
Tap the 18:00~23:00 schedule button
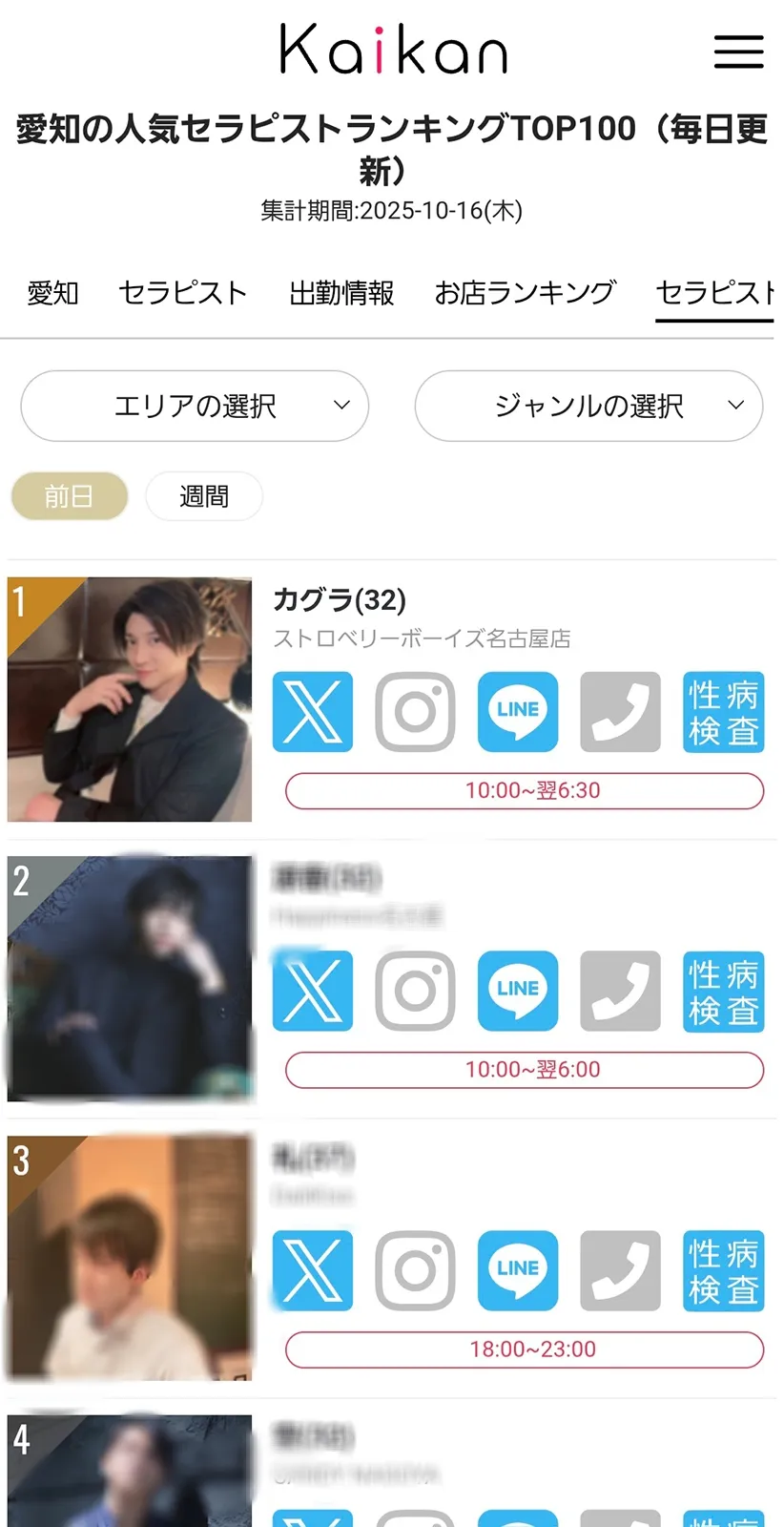pos(525,1349)
